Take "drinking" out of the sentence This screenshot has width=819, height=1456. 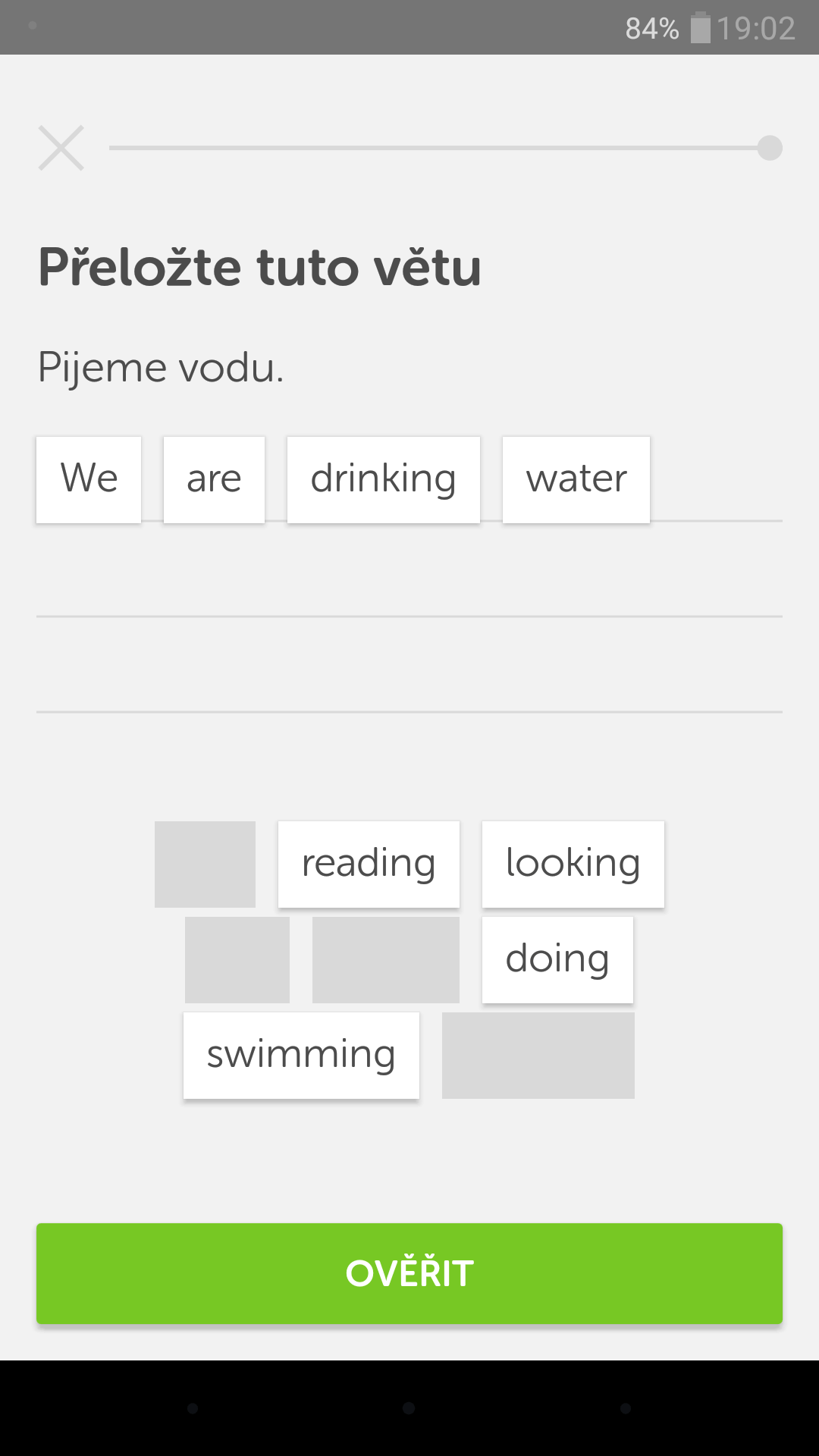click(x=384, y=479)
